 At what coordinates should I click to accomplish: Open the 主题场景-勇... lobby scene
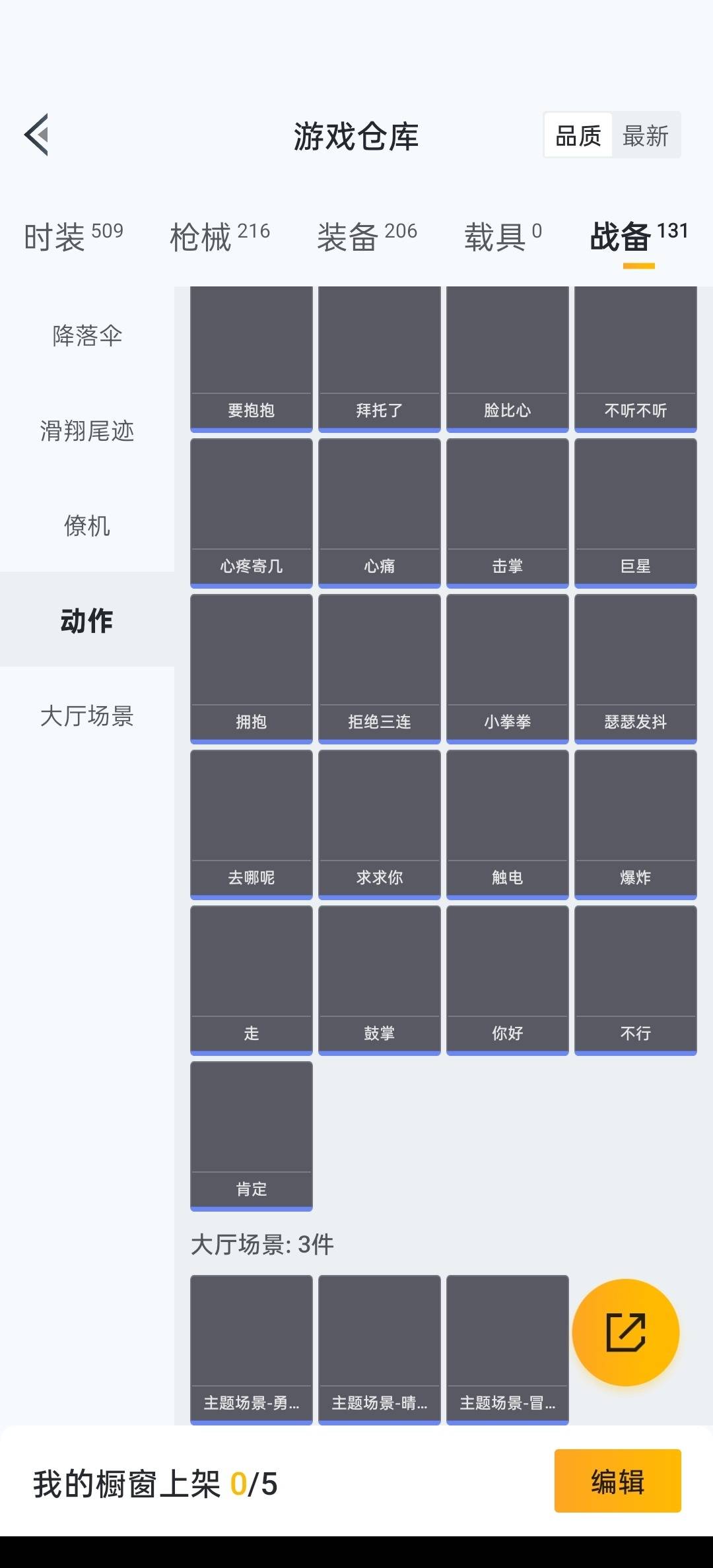click(x=251, y=1350)
